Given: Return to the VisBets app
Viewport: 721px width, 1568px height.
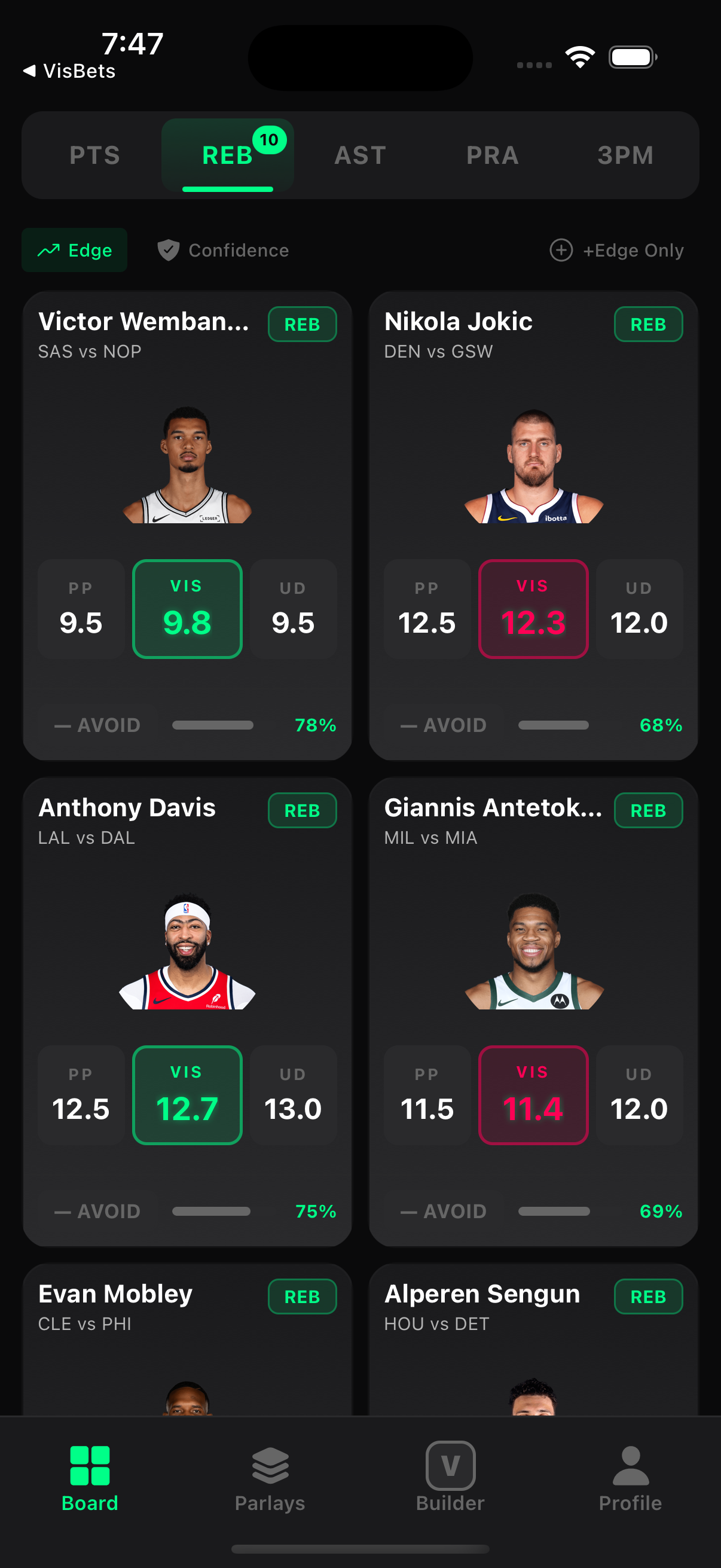Looking at the screenshot, I should [69, 71].
